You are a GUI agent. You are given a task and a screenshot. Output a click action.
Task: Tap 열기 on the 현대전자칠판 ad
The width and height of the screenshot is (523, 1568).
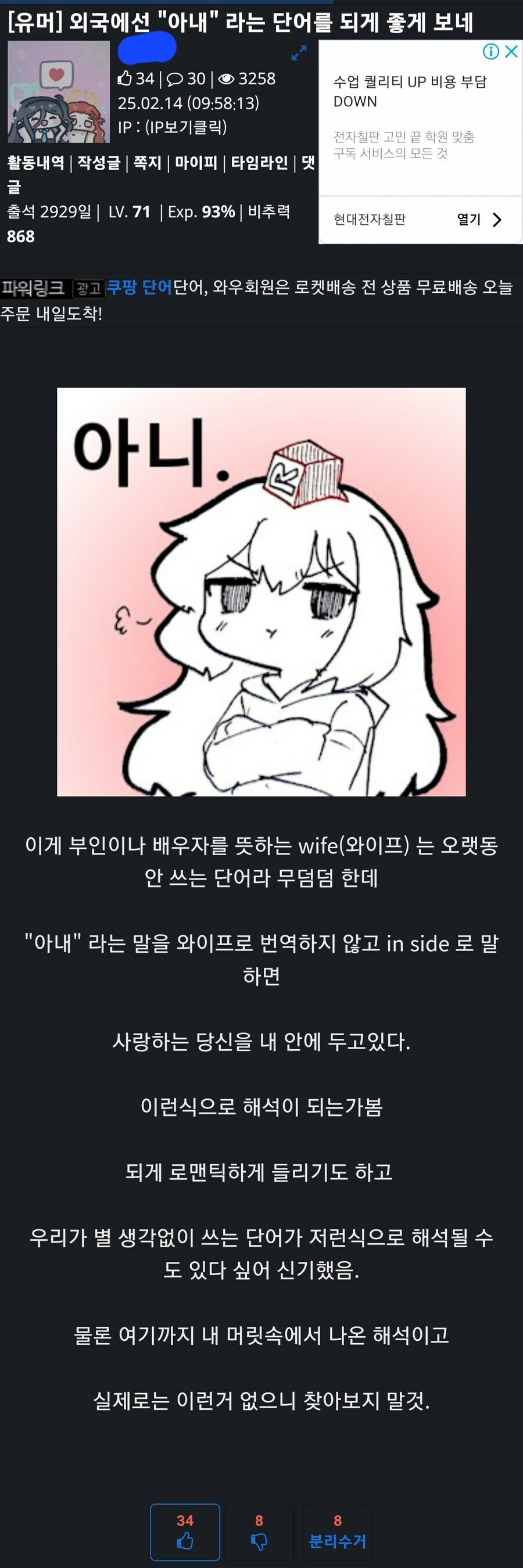[x=479, y=219]
